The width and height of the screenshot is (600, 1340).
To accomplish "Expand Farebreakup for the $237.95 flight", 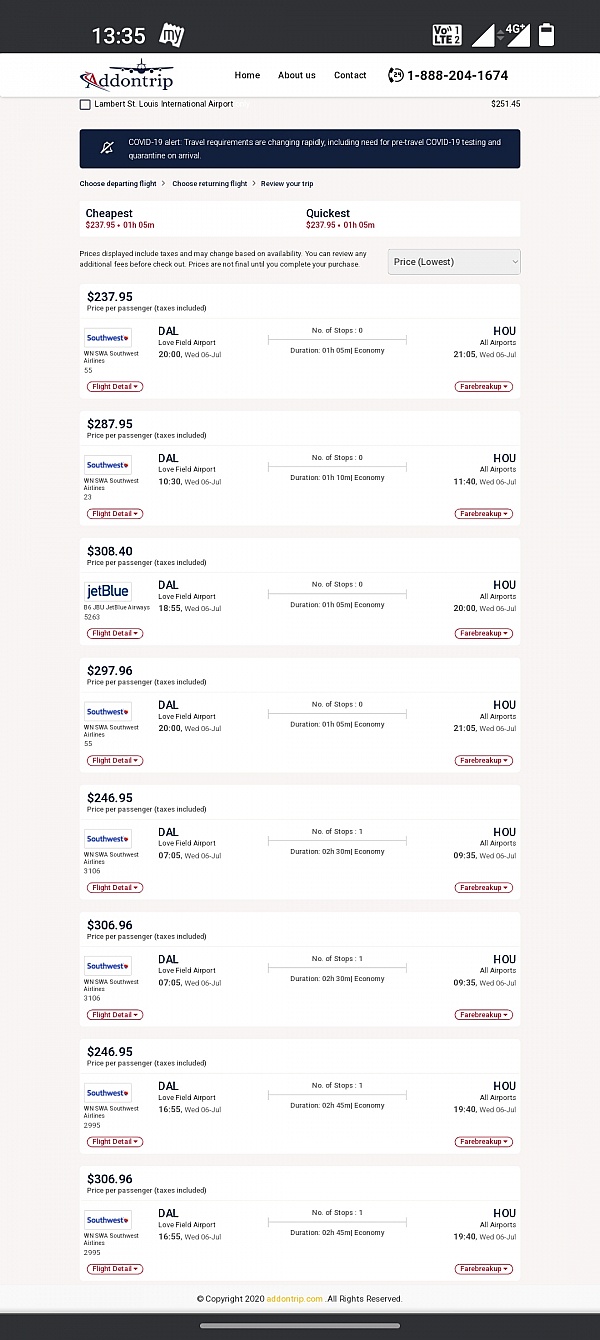I will click(484, 387).
